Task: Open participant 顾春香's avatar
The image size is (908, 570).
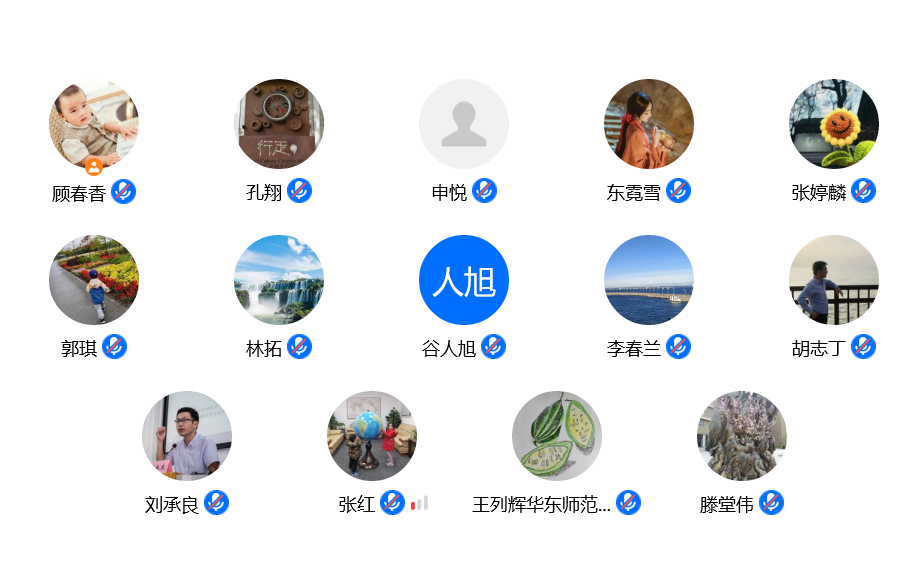Action: (x=94, y=124)
